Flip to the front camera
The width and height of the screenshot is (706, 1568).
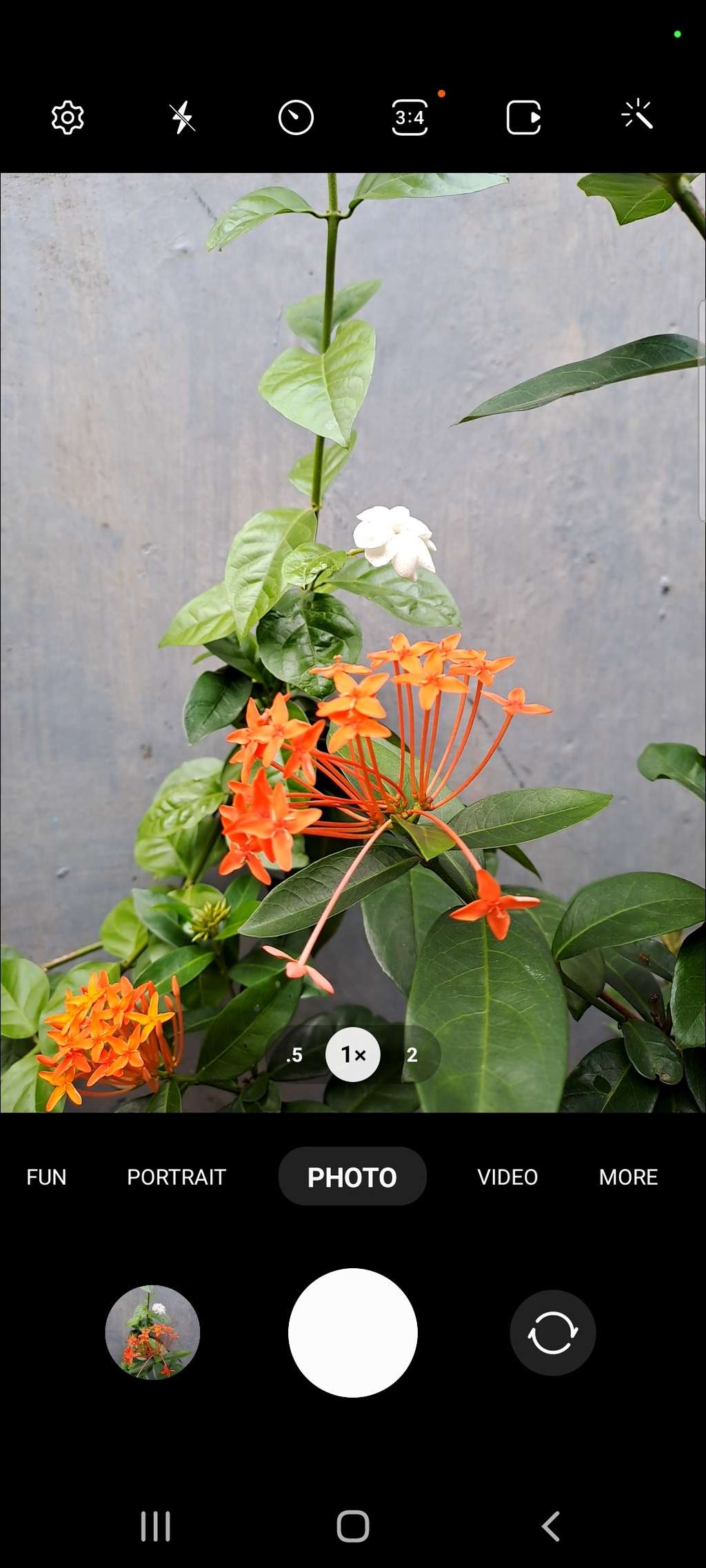(552, 1332)
